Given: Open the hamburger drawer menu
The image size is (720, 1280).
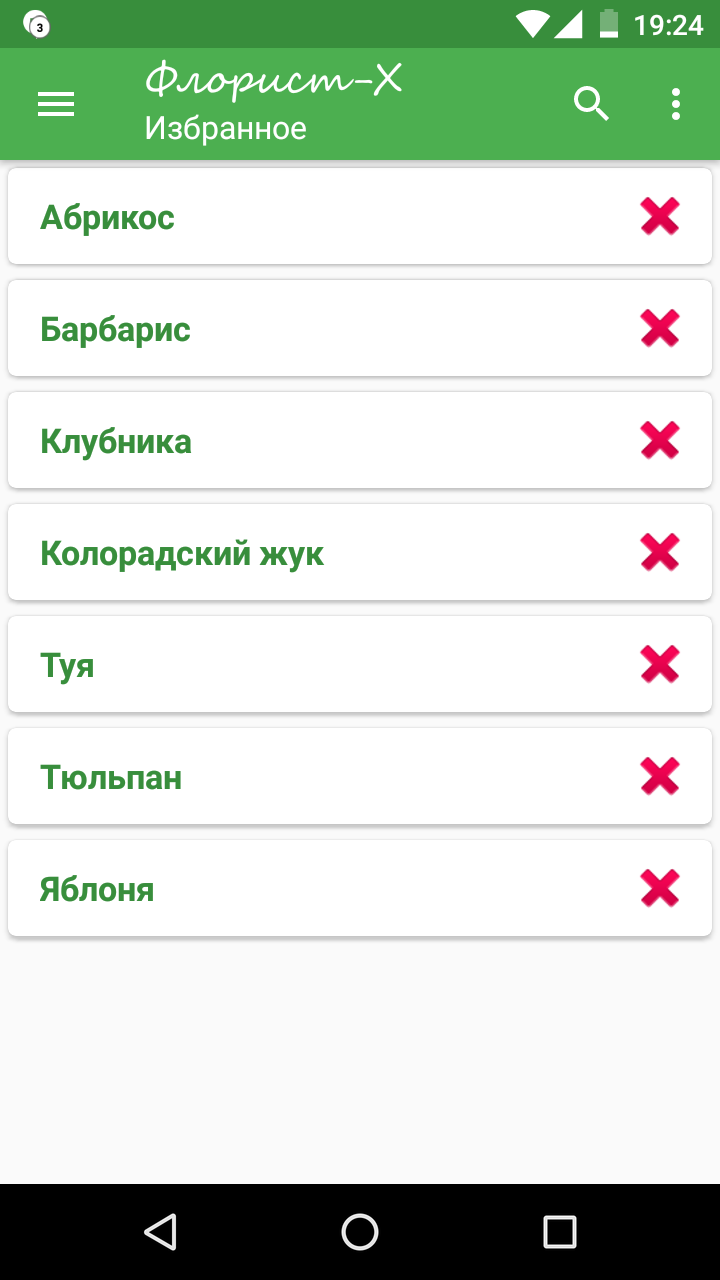Looking at the screenshot, I should coord(56,104).
